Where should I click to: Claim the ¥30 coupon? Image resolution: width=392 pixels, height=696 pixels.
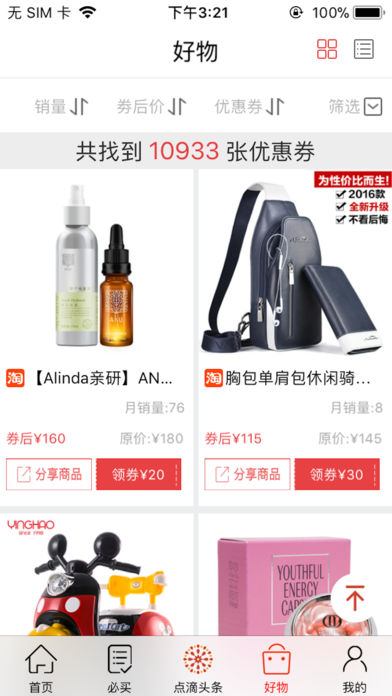[337, 474]
